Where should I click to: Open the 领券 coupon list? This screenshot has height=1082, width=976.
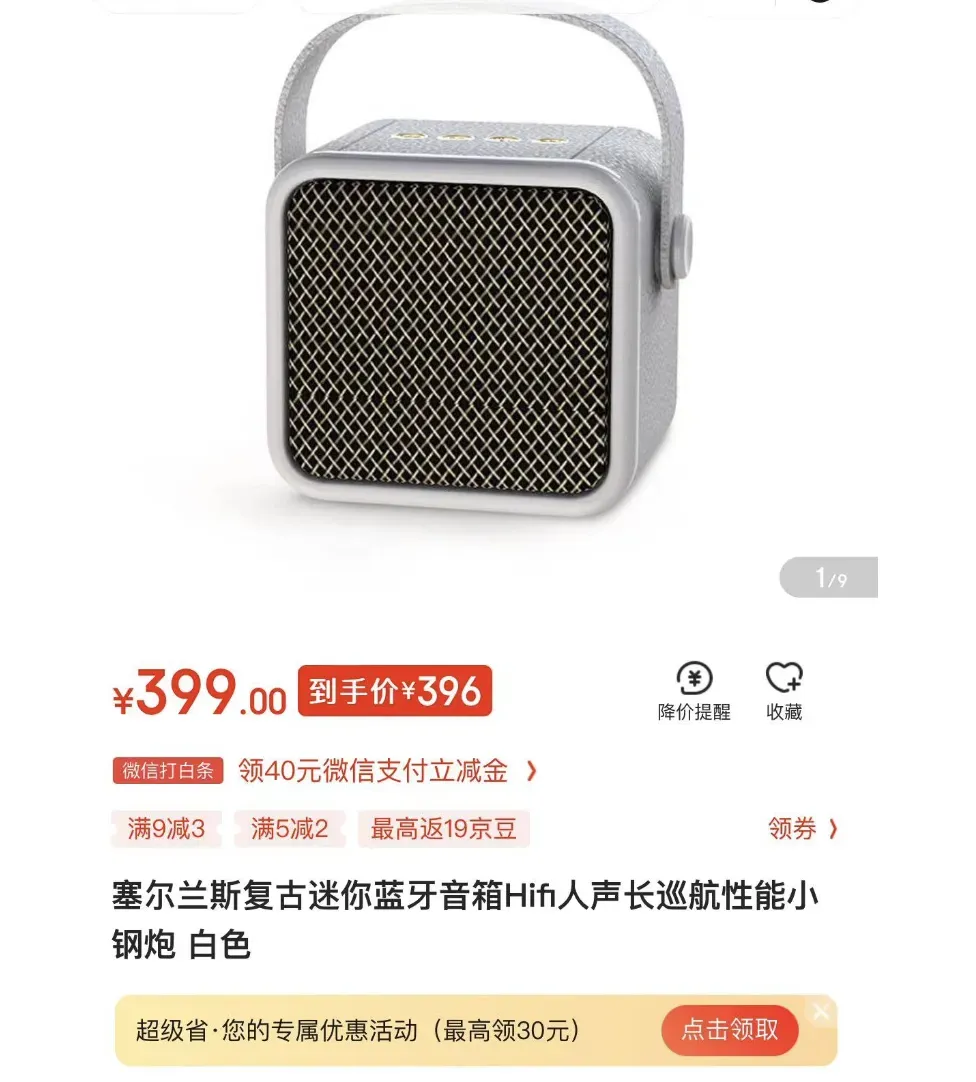coord(803,828)
